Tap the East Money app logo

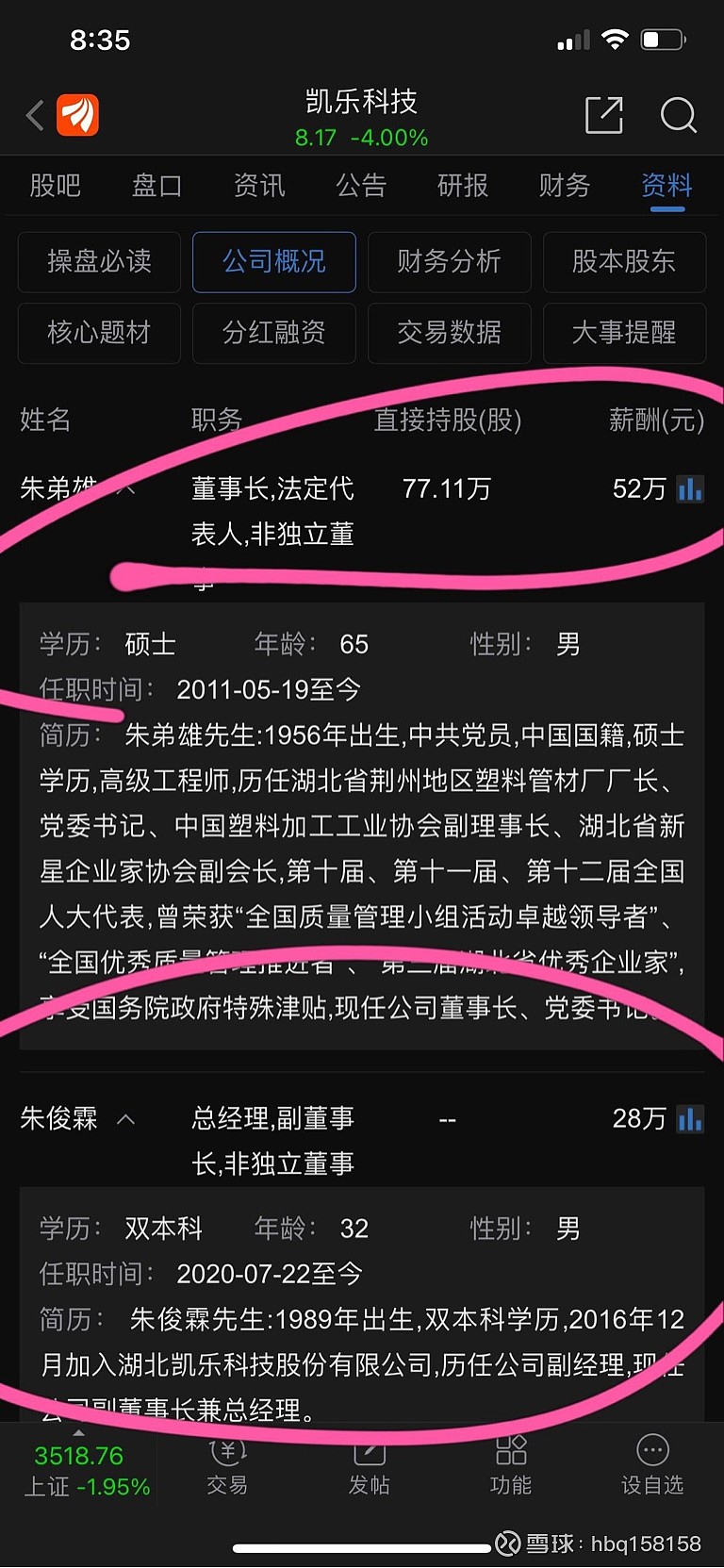point(77,115)
